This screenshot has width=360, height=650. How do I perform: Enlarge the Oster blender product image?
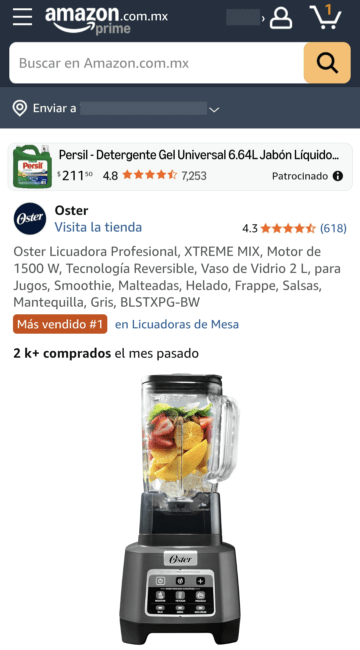click(180, 509)
